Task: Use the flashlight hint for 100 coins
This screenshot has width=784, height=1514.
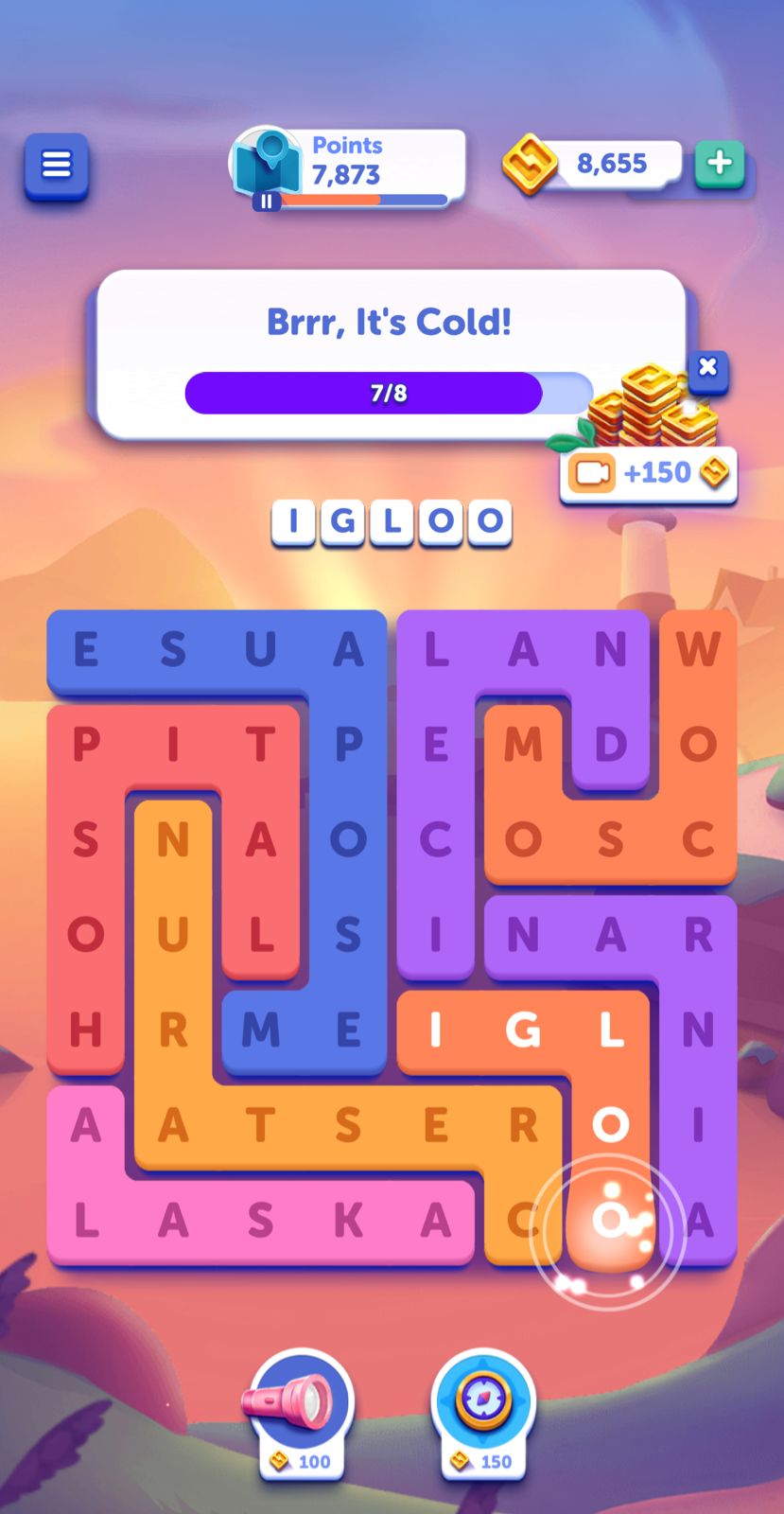Action: point(301,1410)
